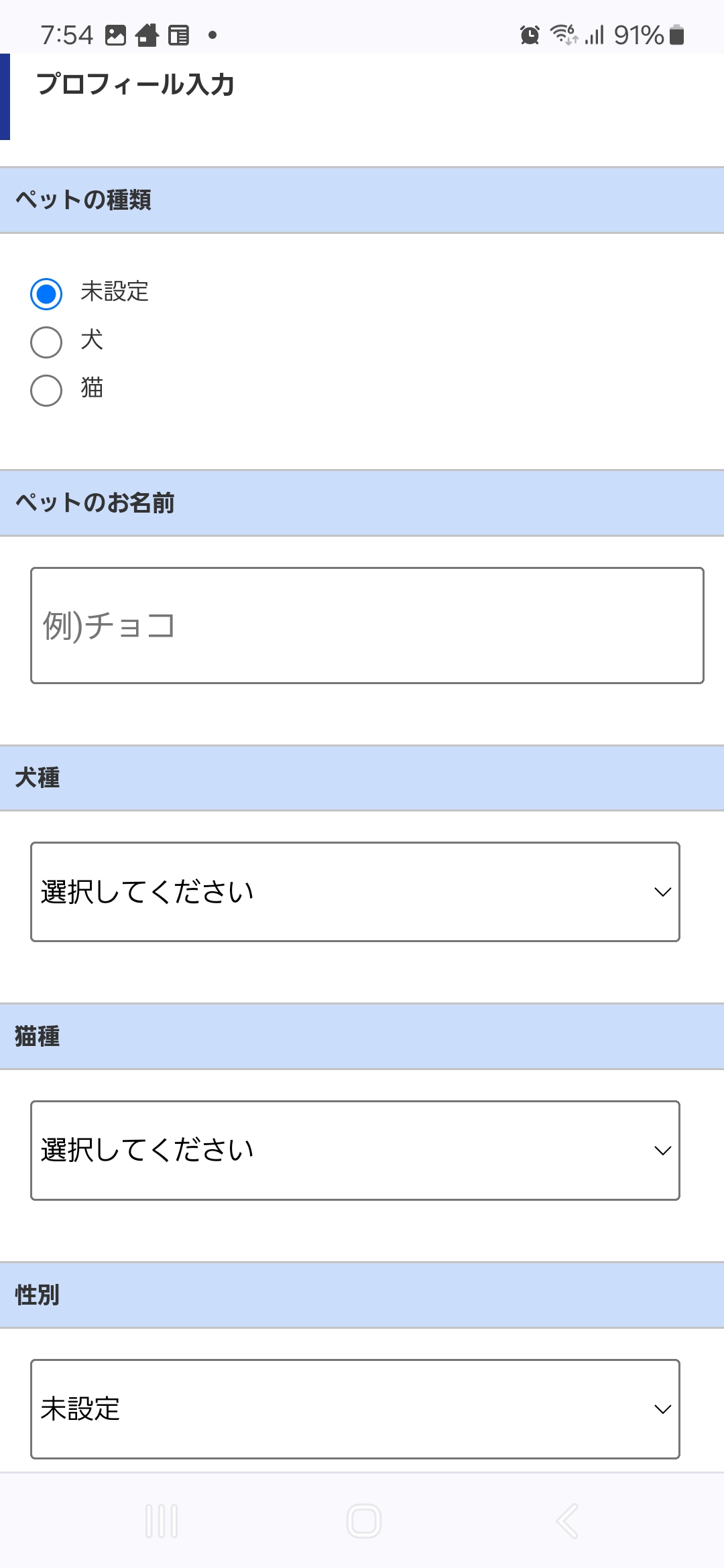724x1568 pixels.
Task: Expand the 性別 dropdown showing 未設定
Action: click(x=355, y=1409)
